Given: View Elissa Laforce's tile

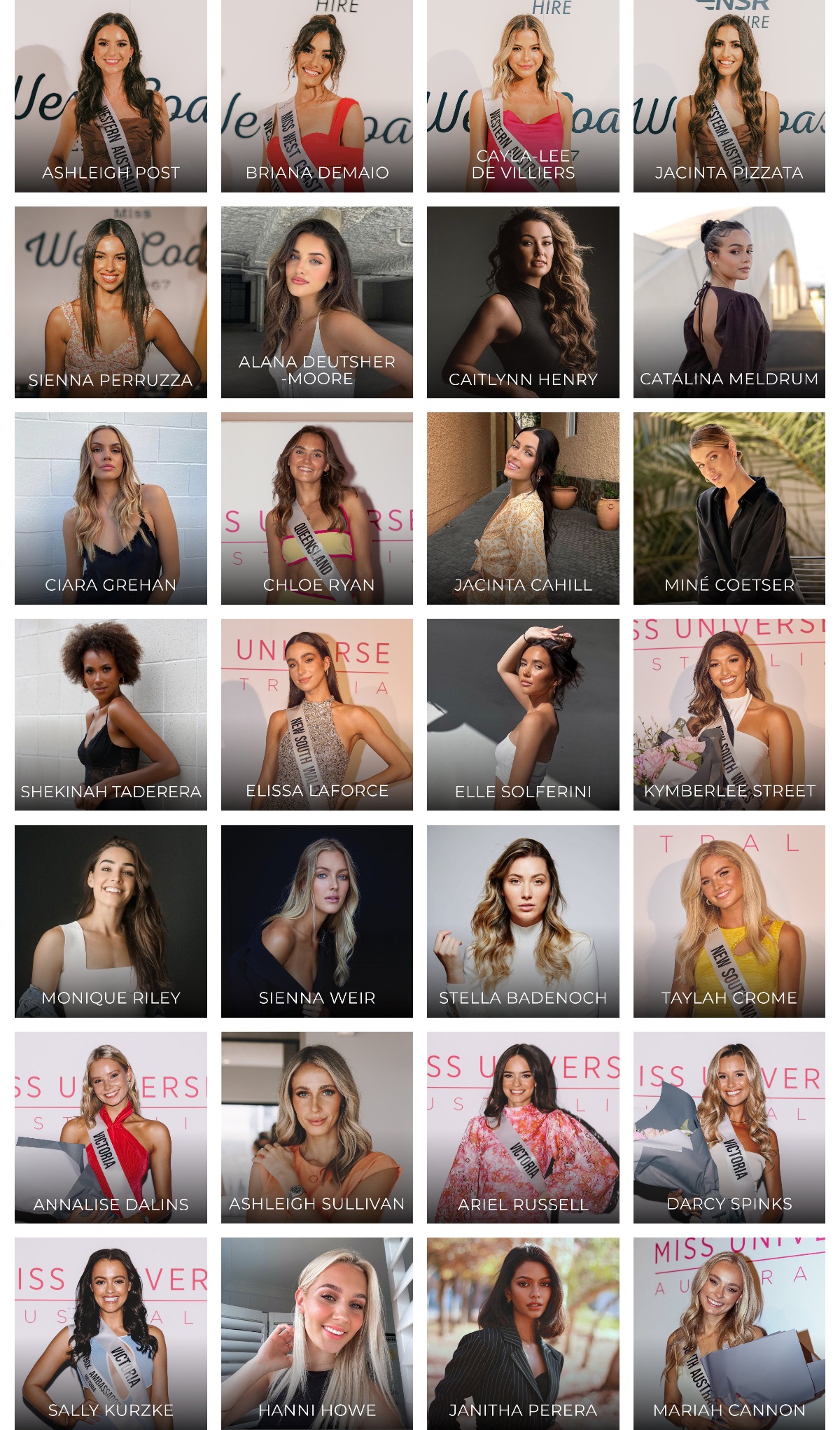Looking at the screenshot, I should tap(316, 714).
